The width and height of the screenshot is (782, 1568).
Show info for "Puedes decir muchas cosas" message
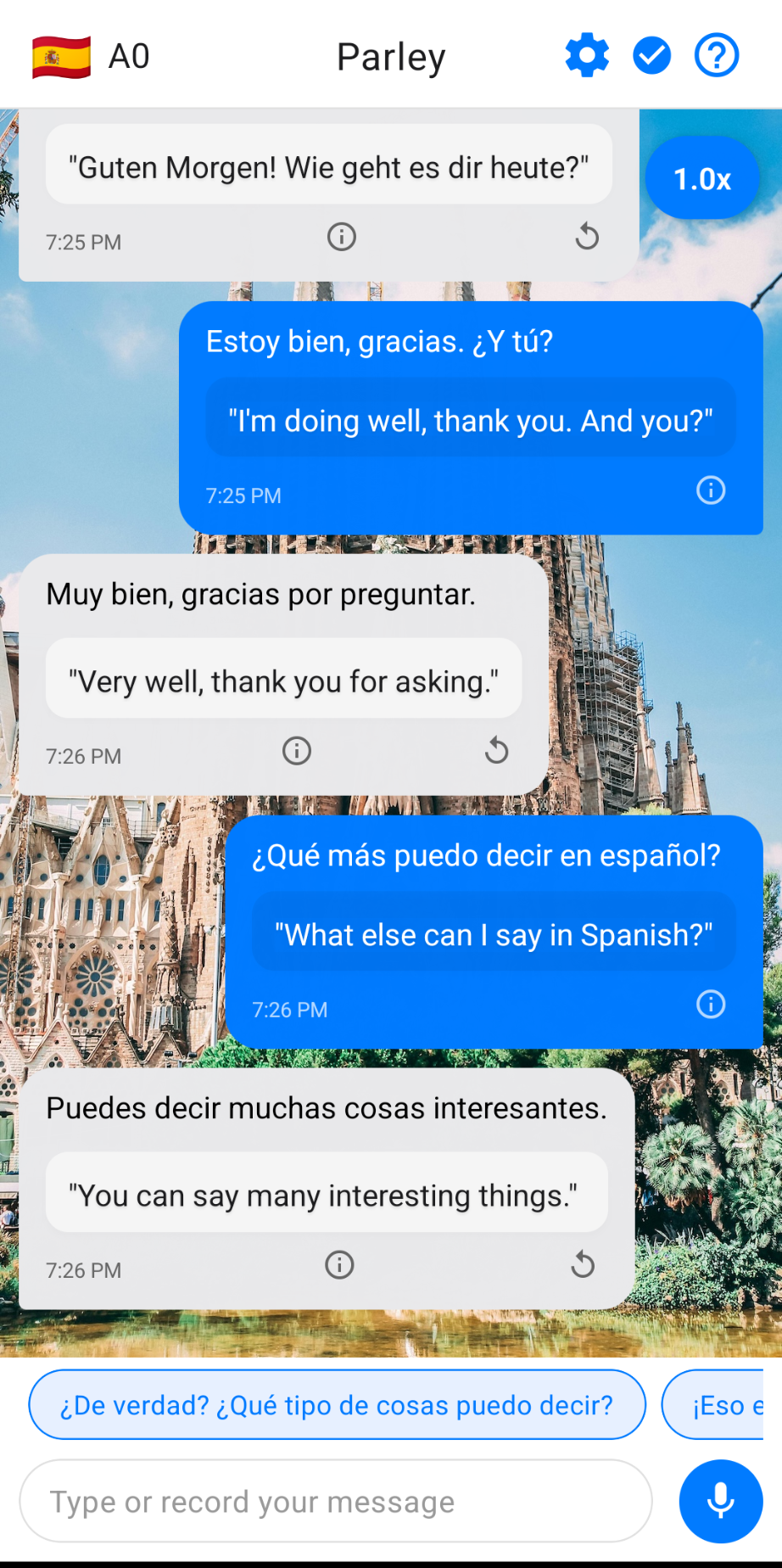tap(339, 1265)
